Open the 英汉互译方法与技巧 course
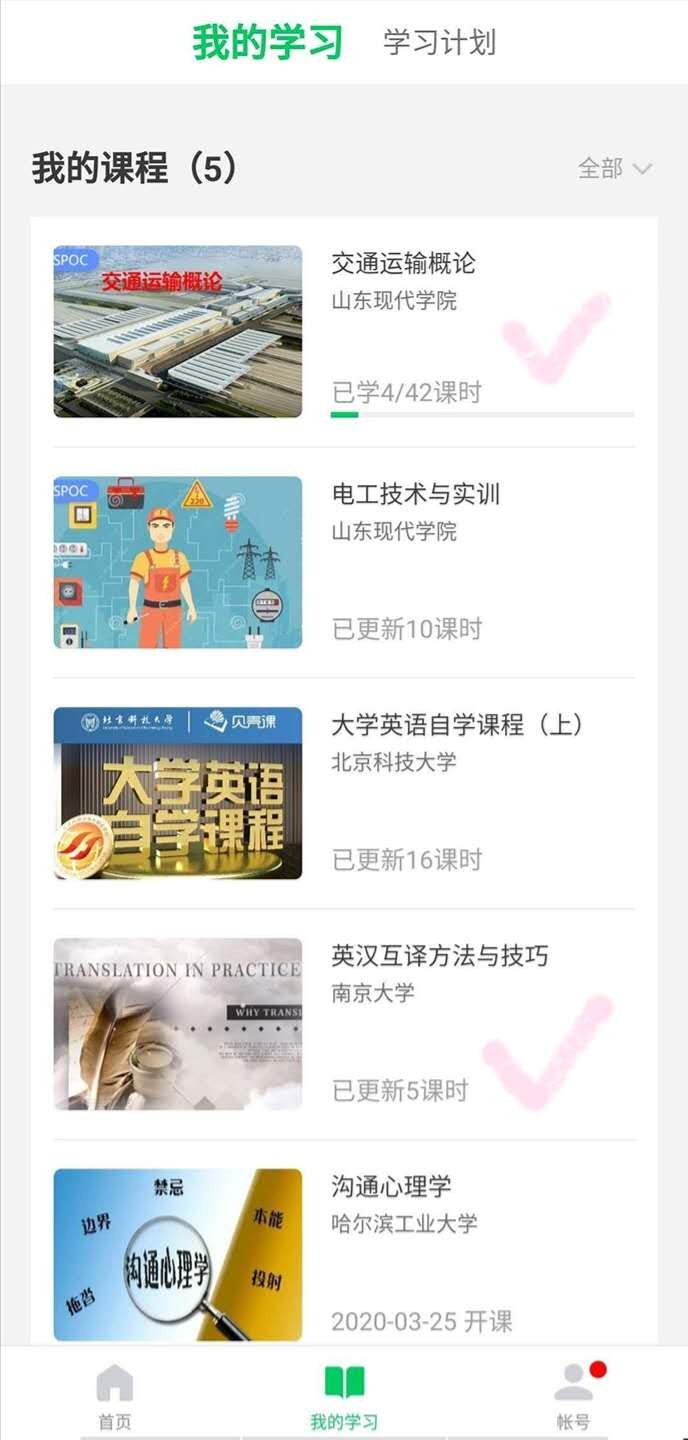Image resolution: width=688 pixels, height=1440 pixels. coord(439,956)
